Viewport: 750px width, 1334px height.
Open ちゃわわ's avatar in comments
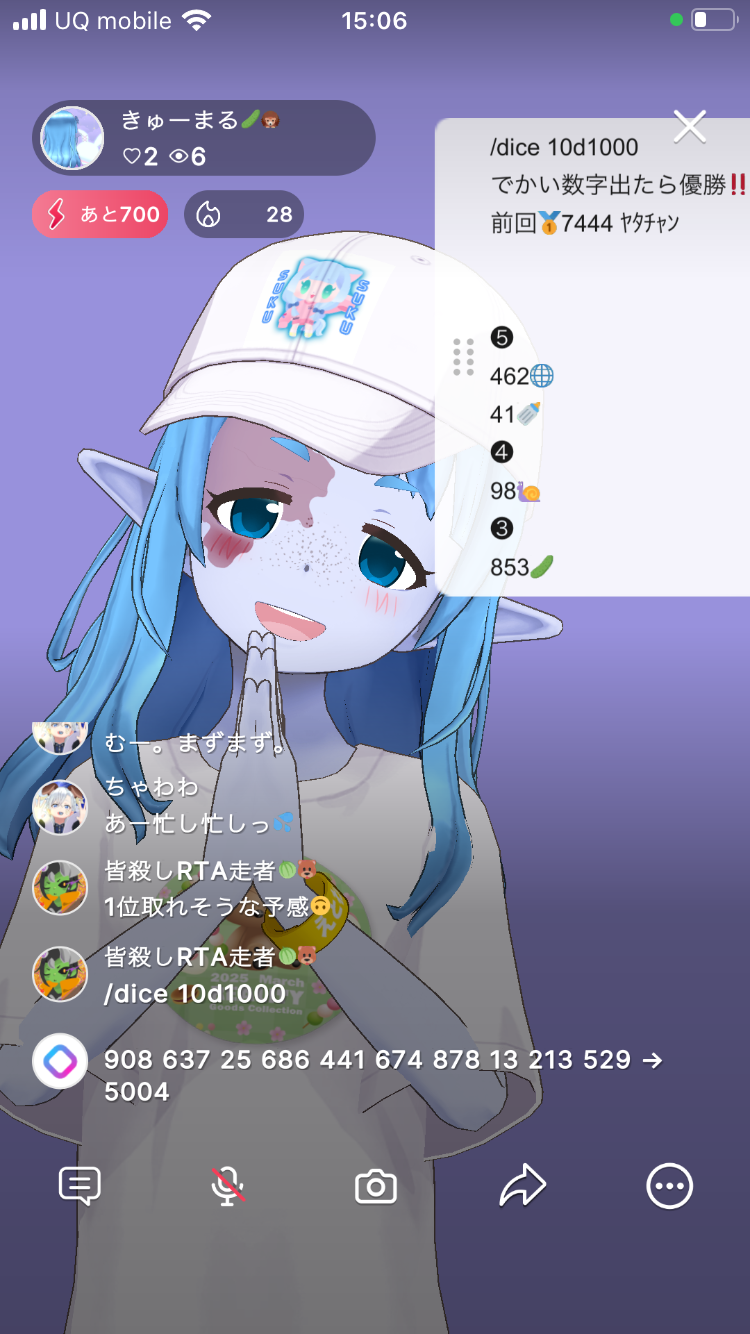tap(60, 807)
